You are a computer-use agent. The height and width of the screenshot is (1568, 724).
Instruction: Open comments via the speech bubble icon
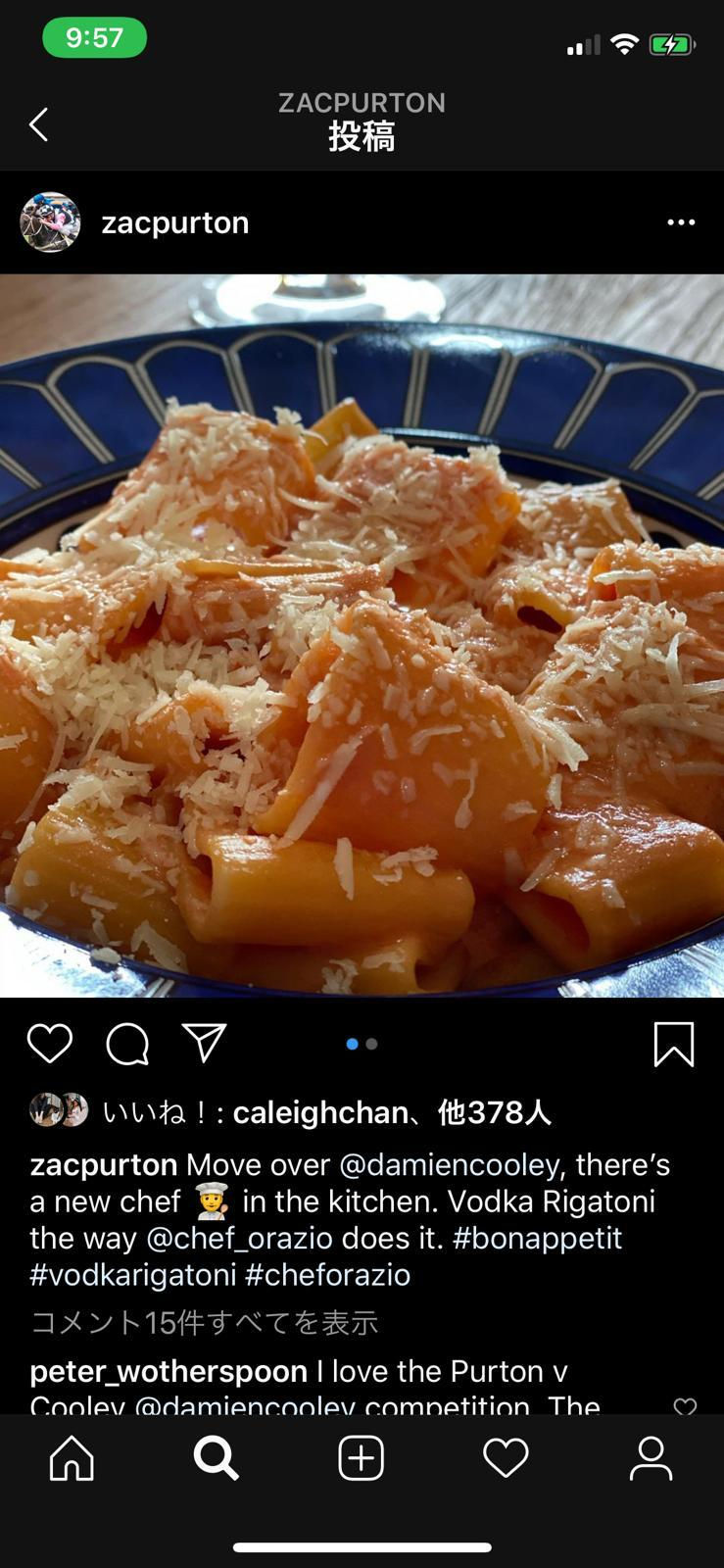click(127, 1044)
